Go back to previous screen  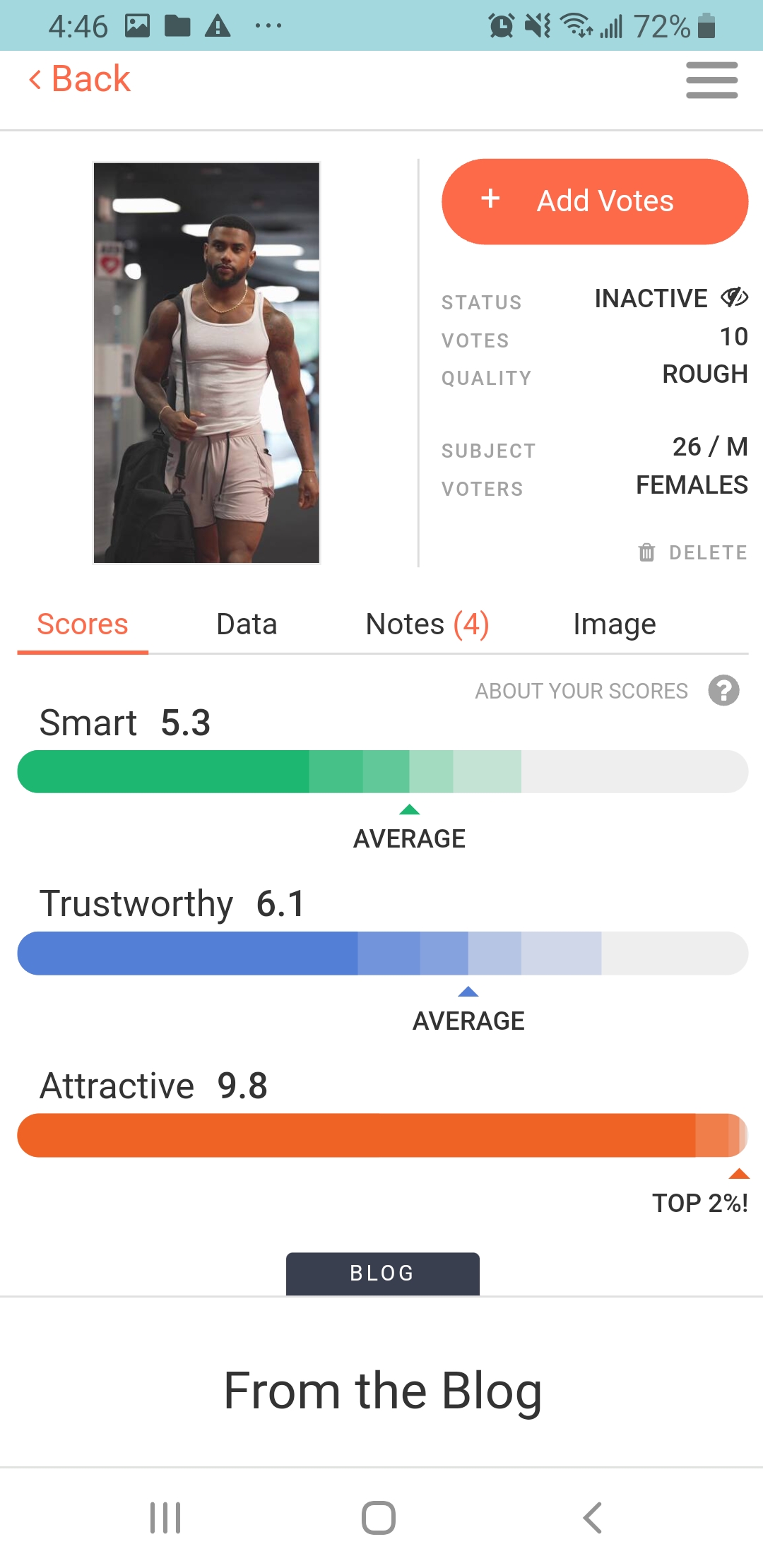click(80, 79)
